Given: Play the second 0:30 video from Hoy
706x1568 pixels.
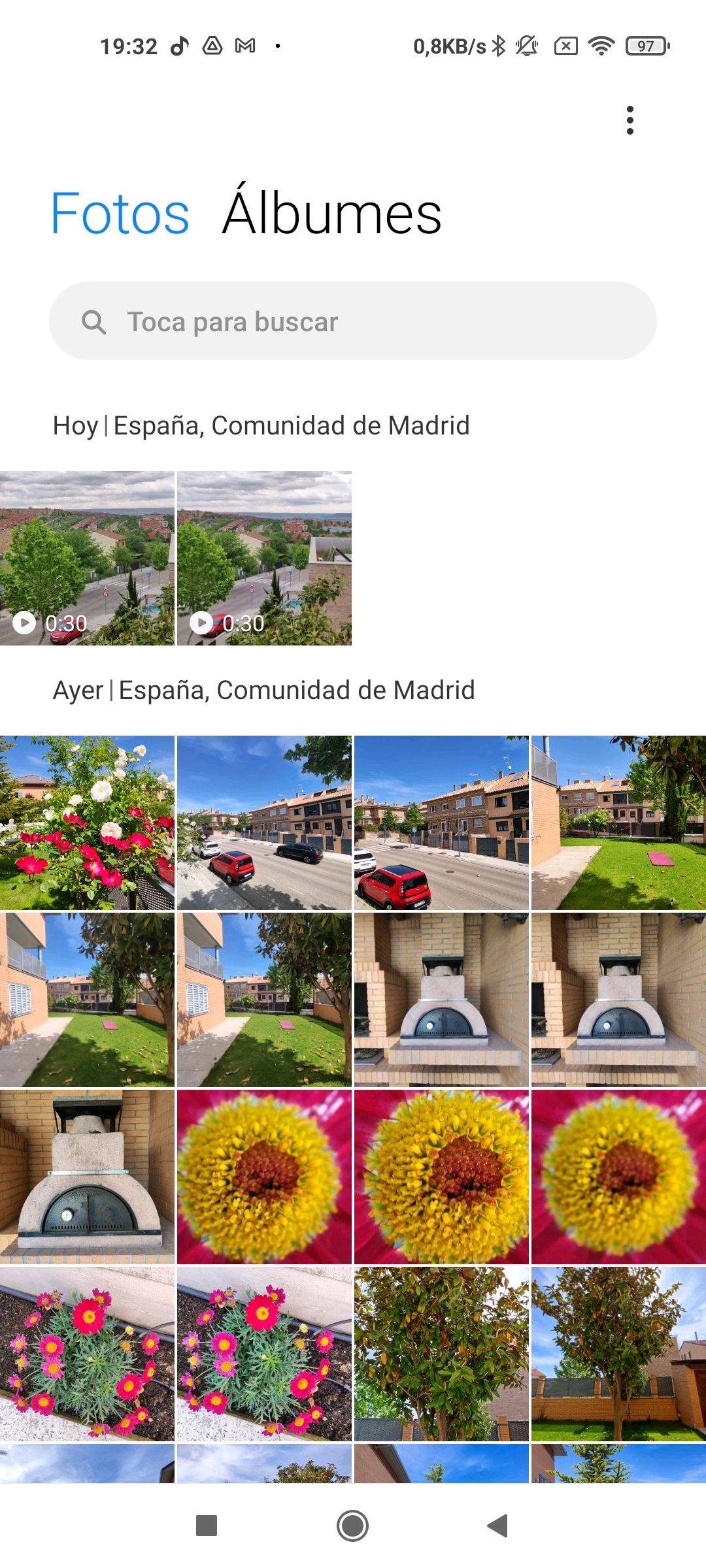Looking at the screenshot, I should [x=264, y=559].
